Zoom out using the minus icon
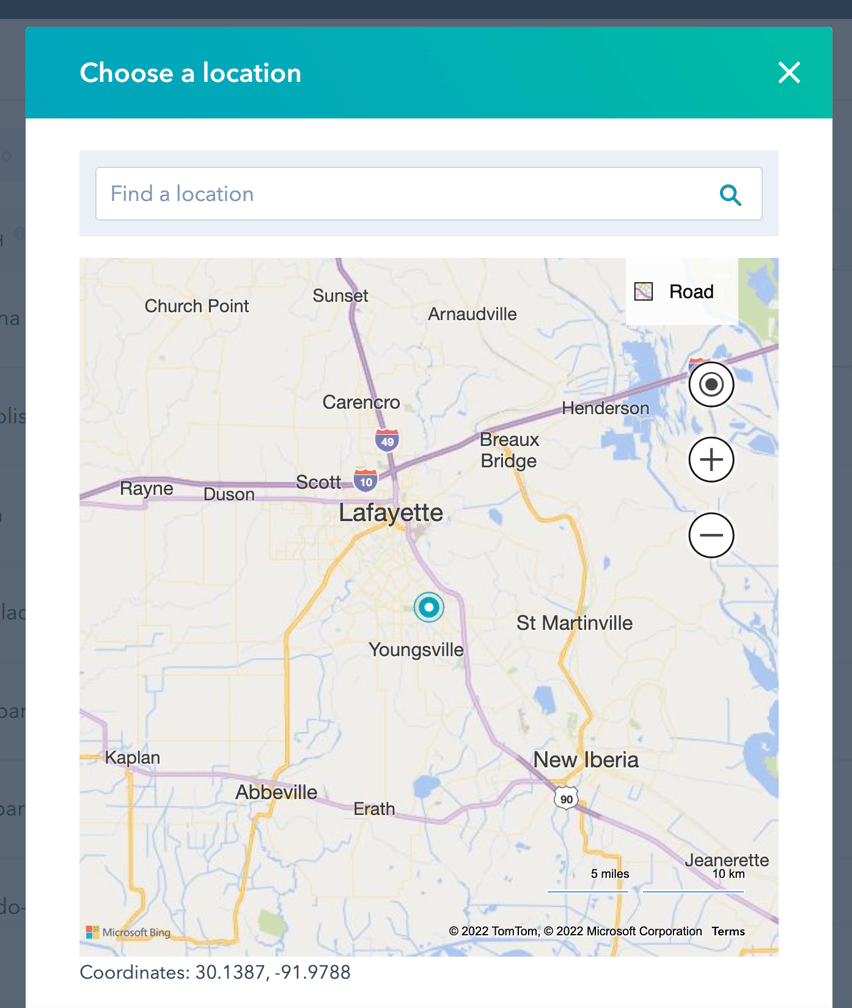The image size is (852, 1008). coord(711,535)
